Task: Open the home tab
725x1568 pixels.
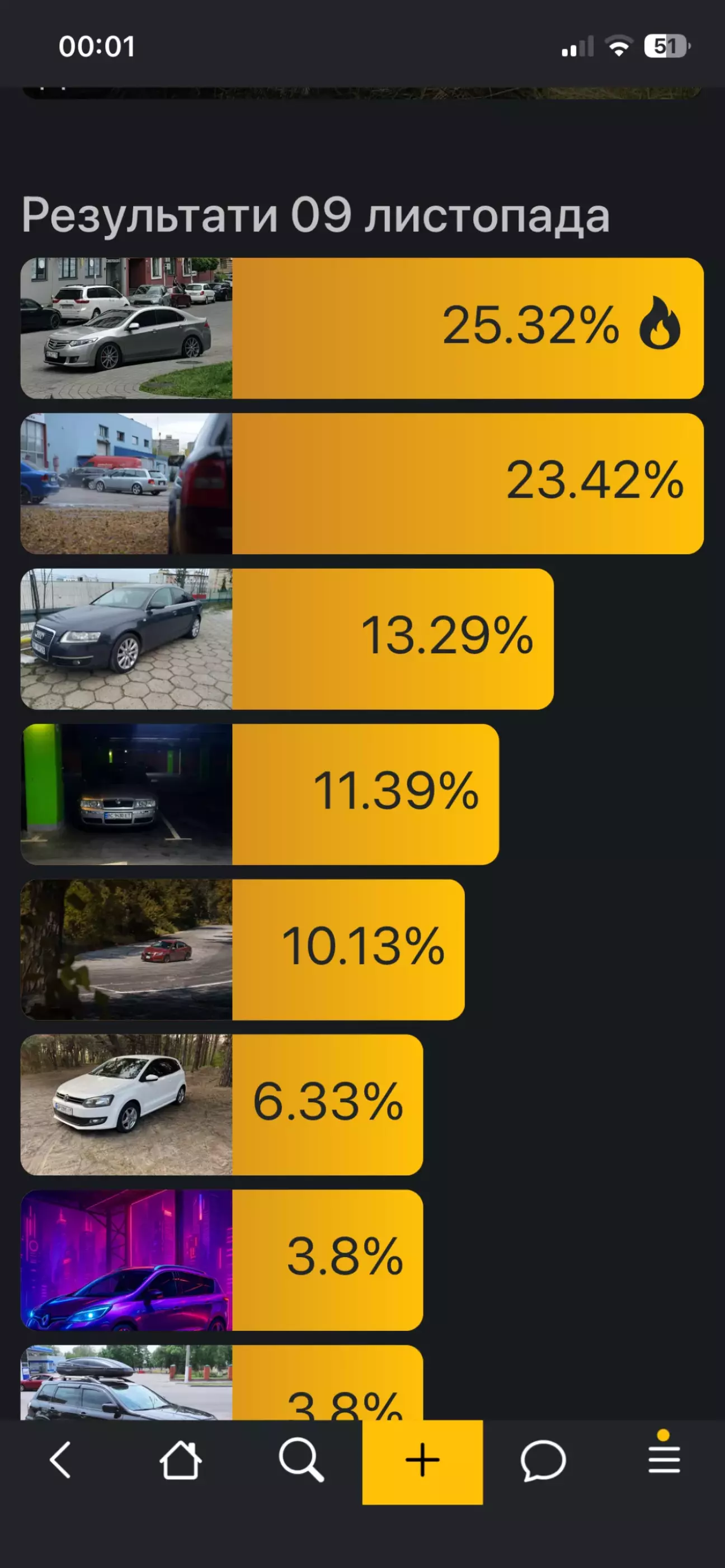Action: click(180, 1460)
